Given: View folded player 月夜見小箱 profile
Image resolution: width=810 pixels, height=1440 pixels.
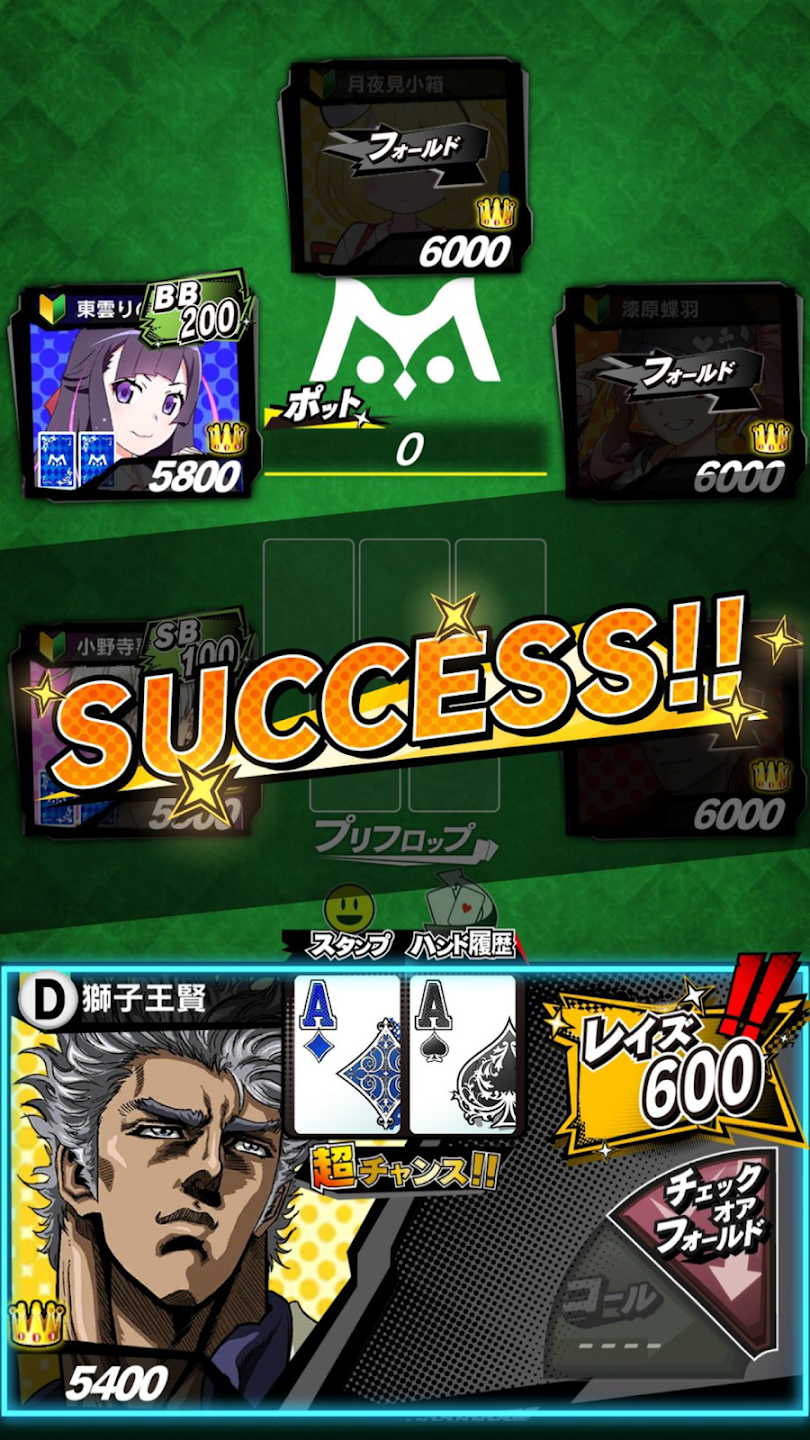Looking at the screenshot, I should tap(408, 166).
